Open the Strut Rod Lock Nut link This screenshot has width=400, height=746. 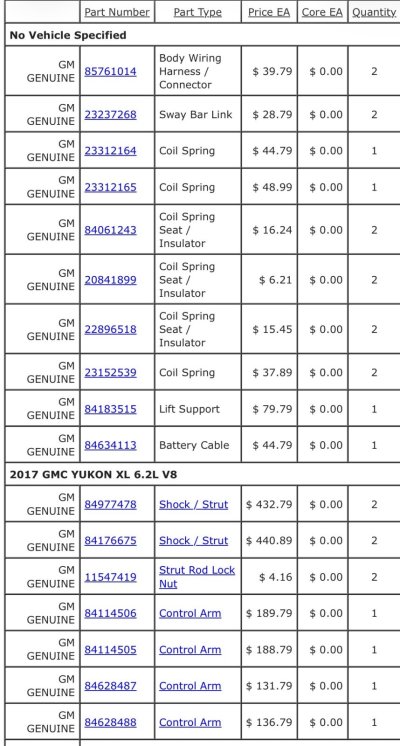pos(197,577)
